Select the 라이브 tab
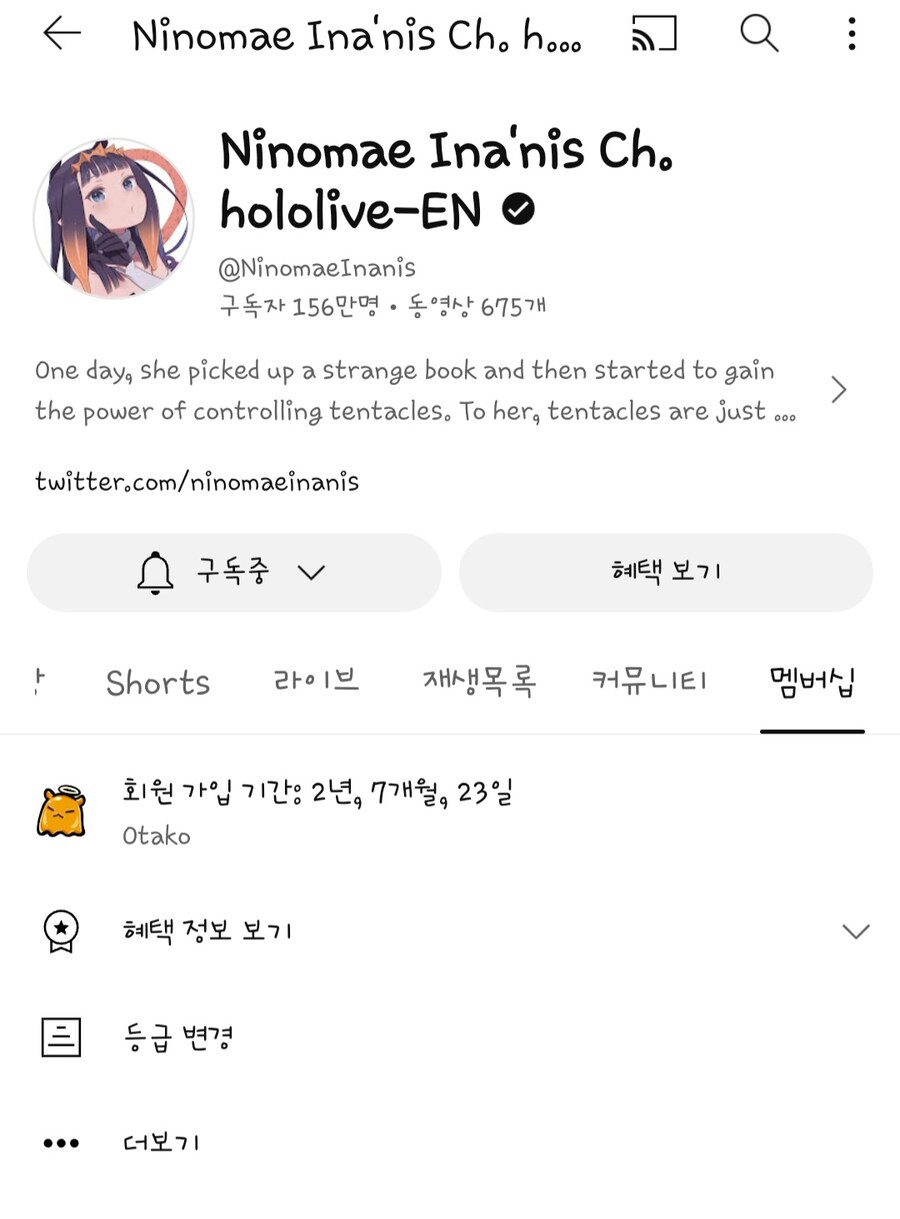The width and height of the screenshot is (900, 1219). pyautogui.click(x=316, y=681)
